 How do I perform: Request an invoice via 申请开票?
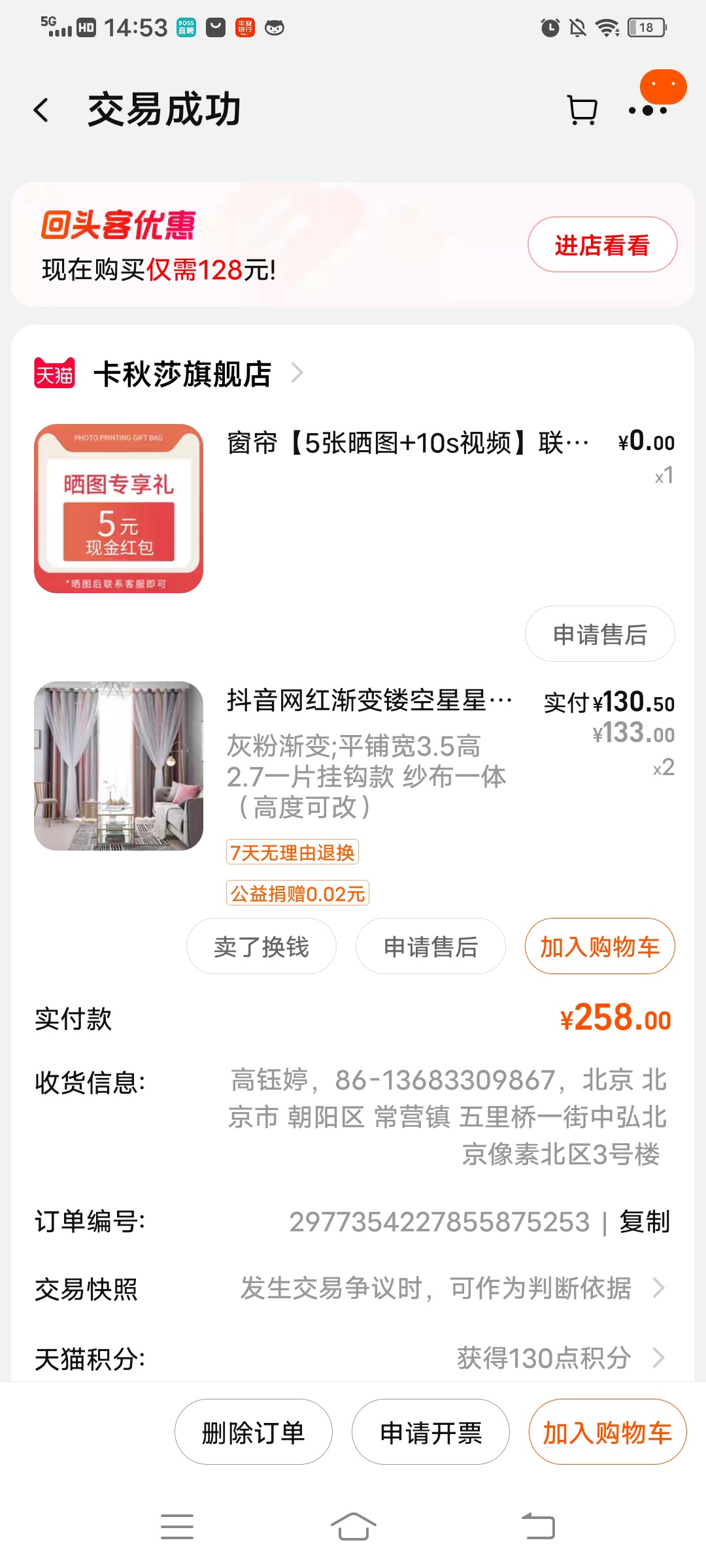click(x=430, y=1432)
